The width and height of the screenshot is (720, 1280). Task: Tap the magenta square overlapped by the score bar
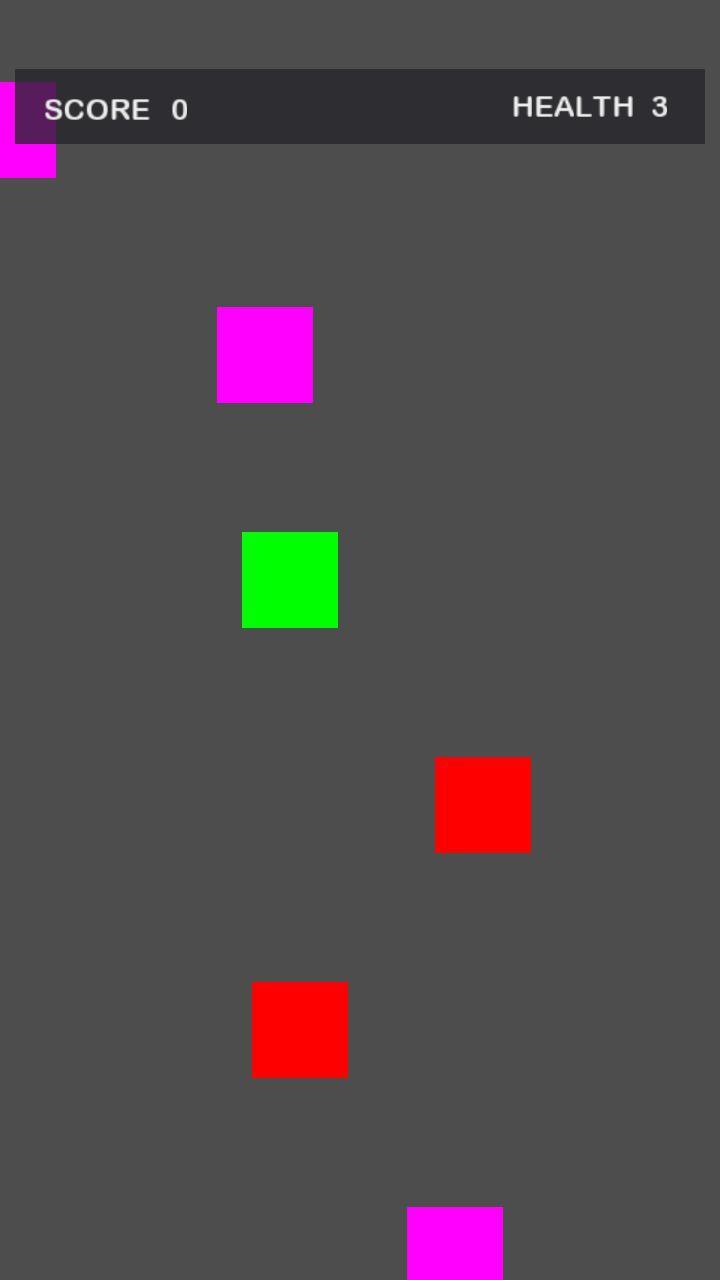28,130
